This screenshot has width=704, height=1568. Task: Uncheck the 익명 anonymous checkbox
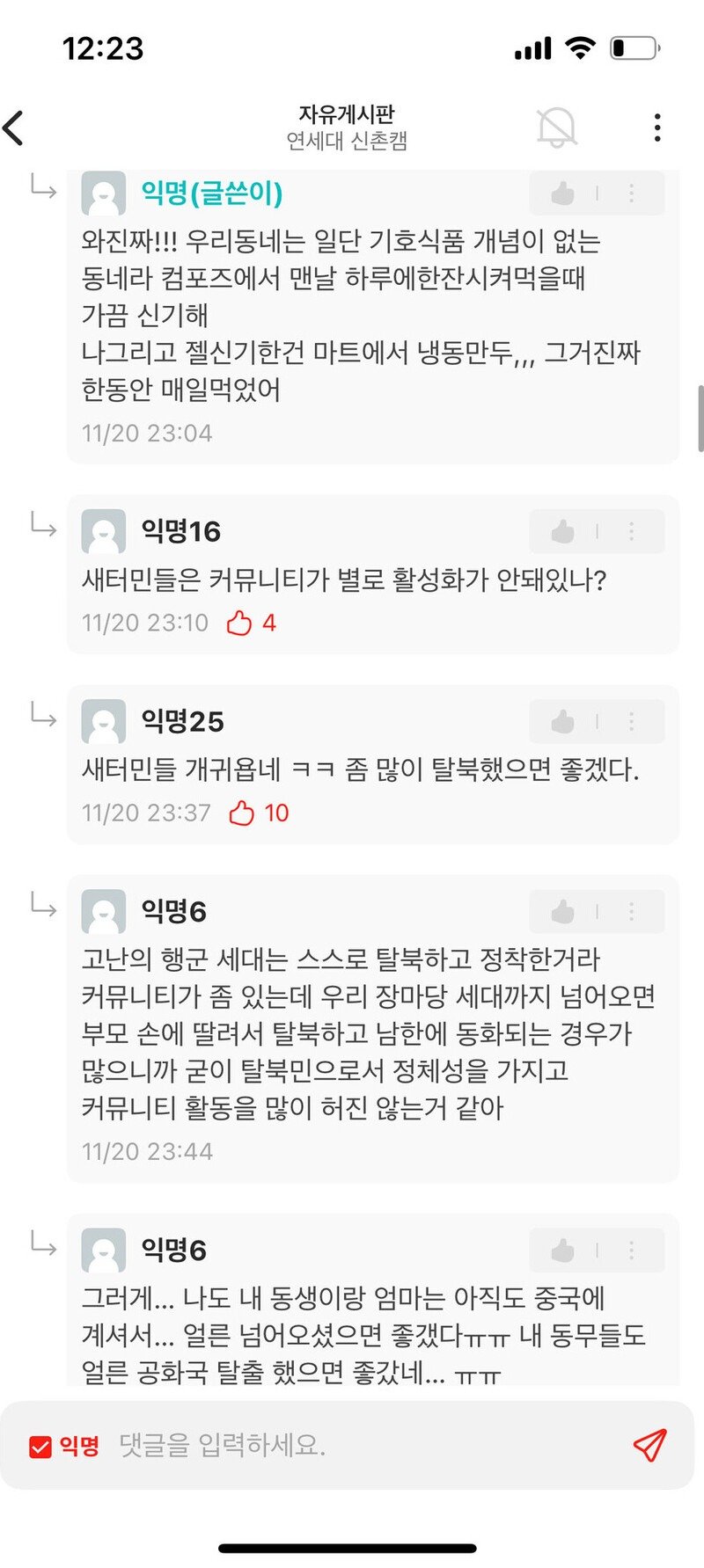tap(40, 1447)
